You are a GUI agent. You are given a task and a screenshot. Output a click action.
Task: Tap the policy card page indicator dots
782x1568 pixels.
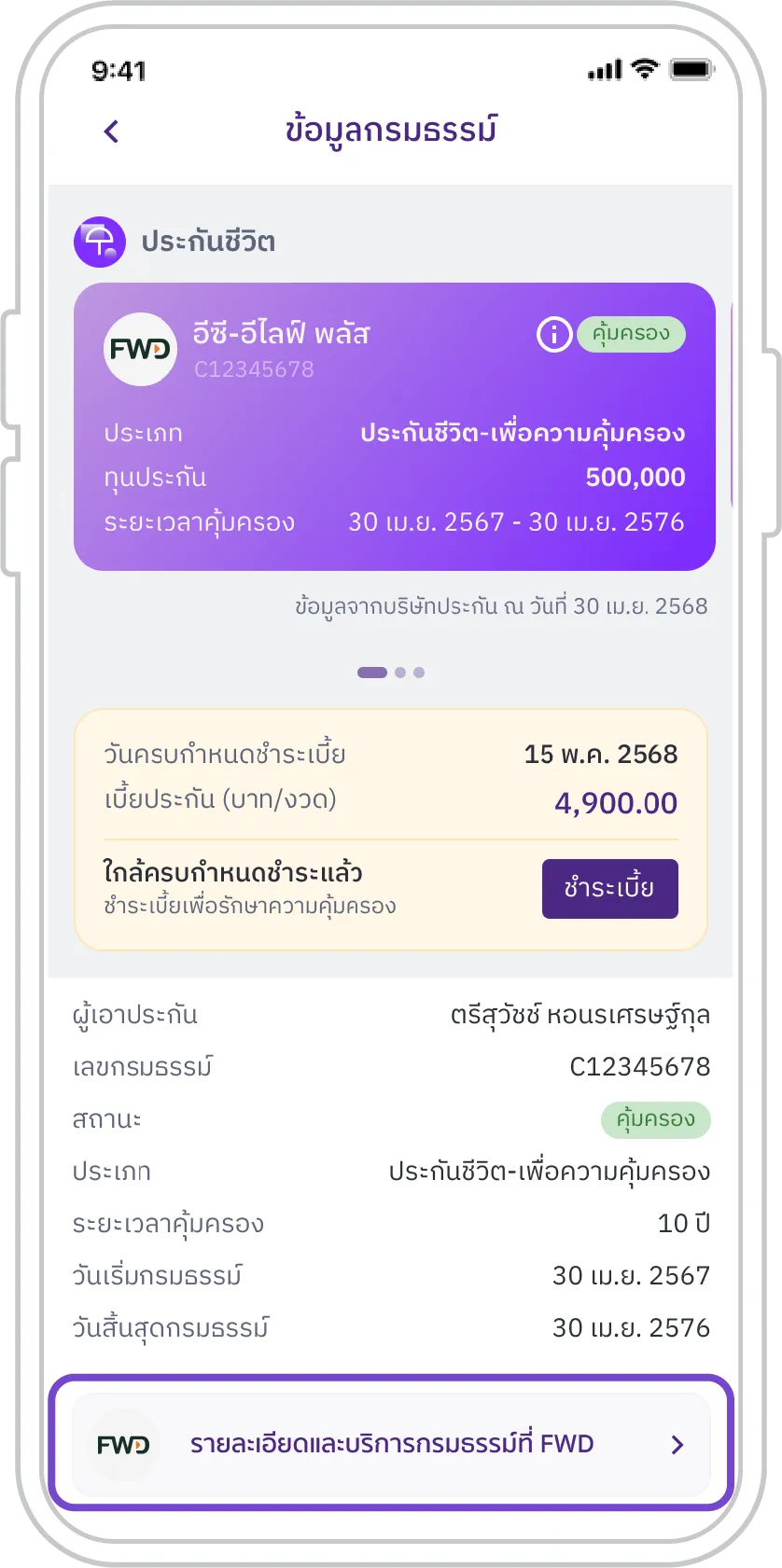click(391, 673)
